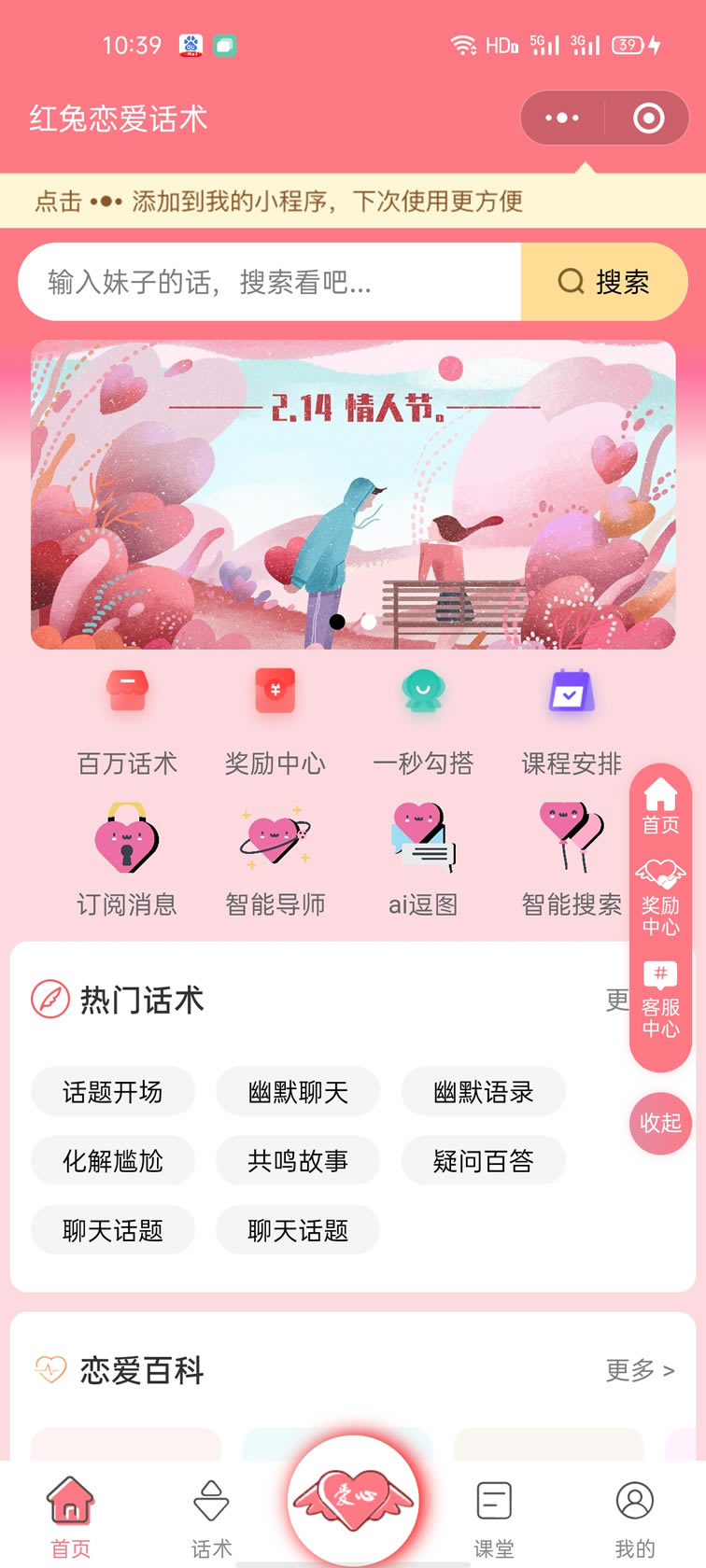Select the 幽默语录 chip

(484, 1091)
